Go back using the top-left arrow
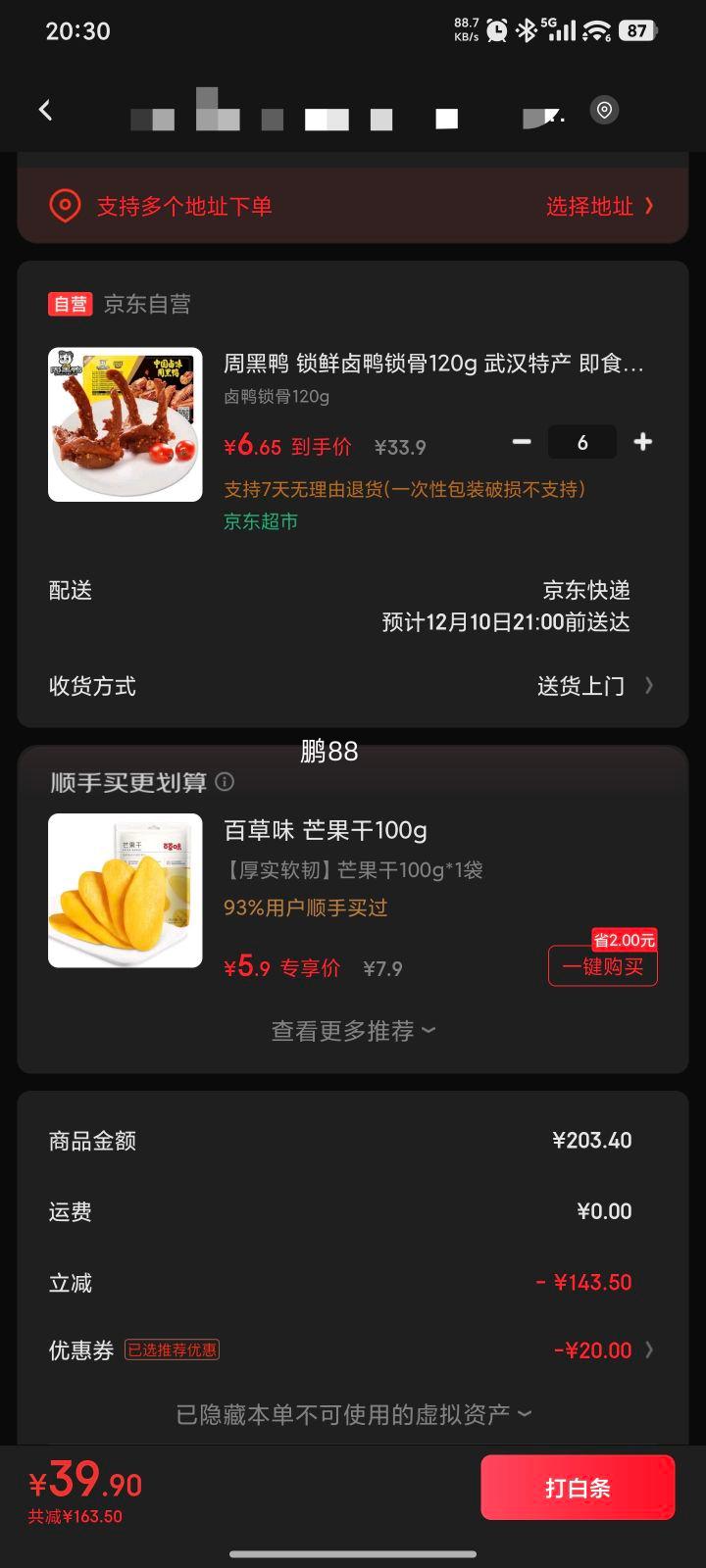 coord(45,110)
